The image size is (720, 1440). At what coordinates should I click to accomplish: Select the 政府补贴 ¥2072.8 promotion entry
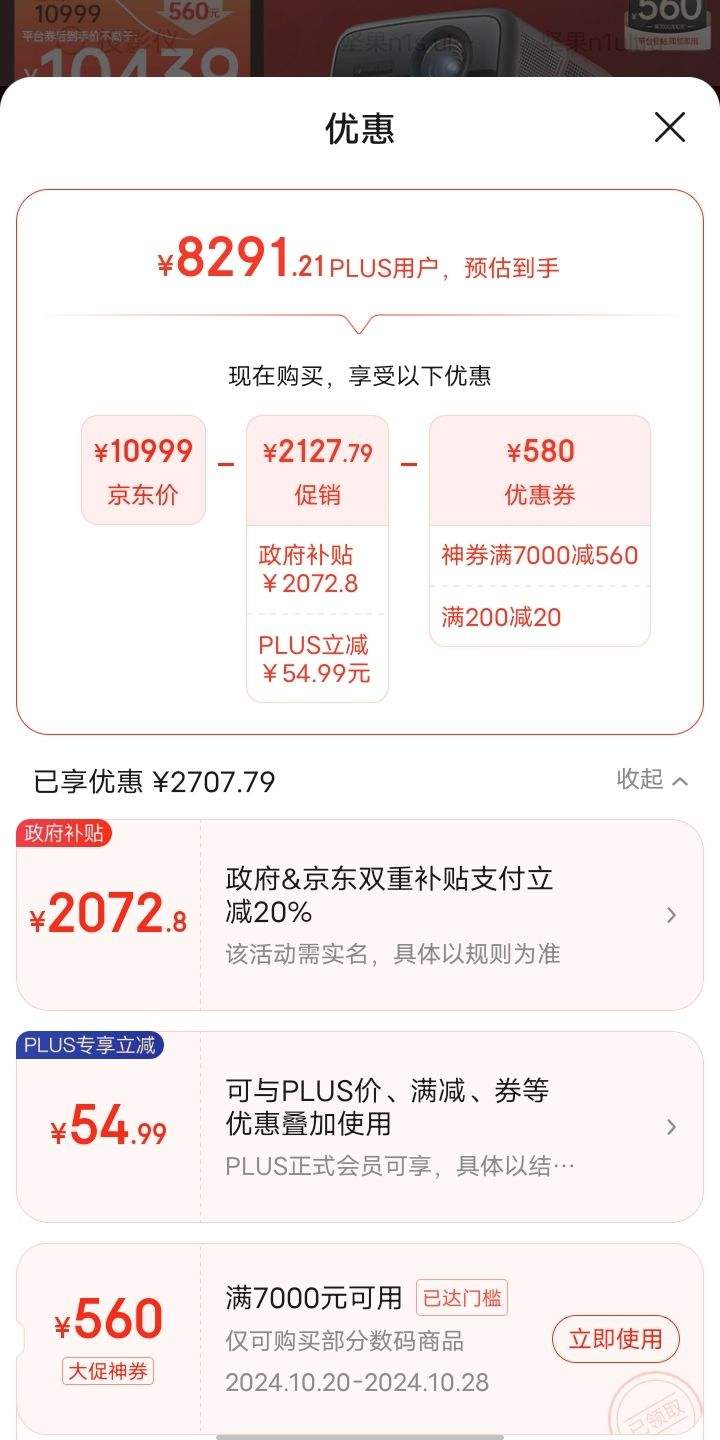pyautogui.click(x=317, y=568)
